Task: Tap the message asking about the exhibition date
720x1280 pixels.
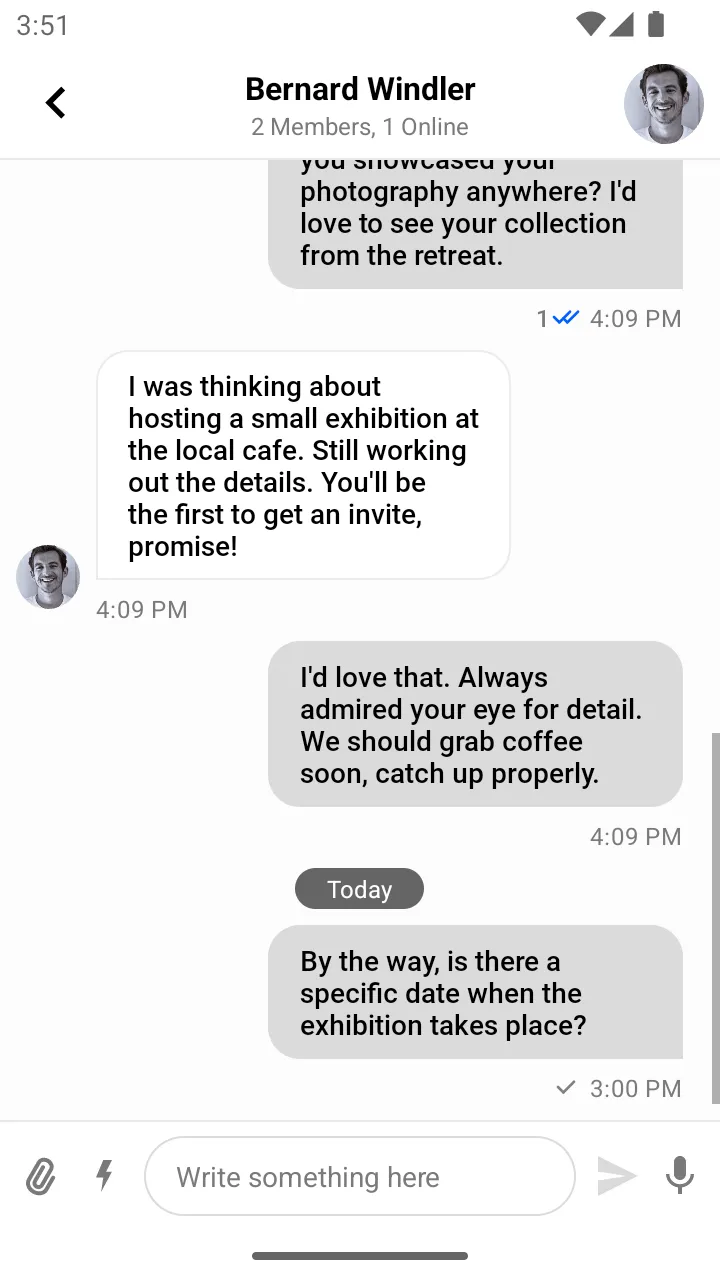Action: (475, 993)
